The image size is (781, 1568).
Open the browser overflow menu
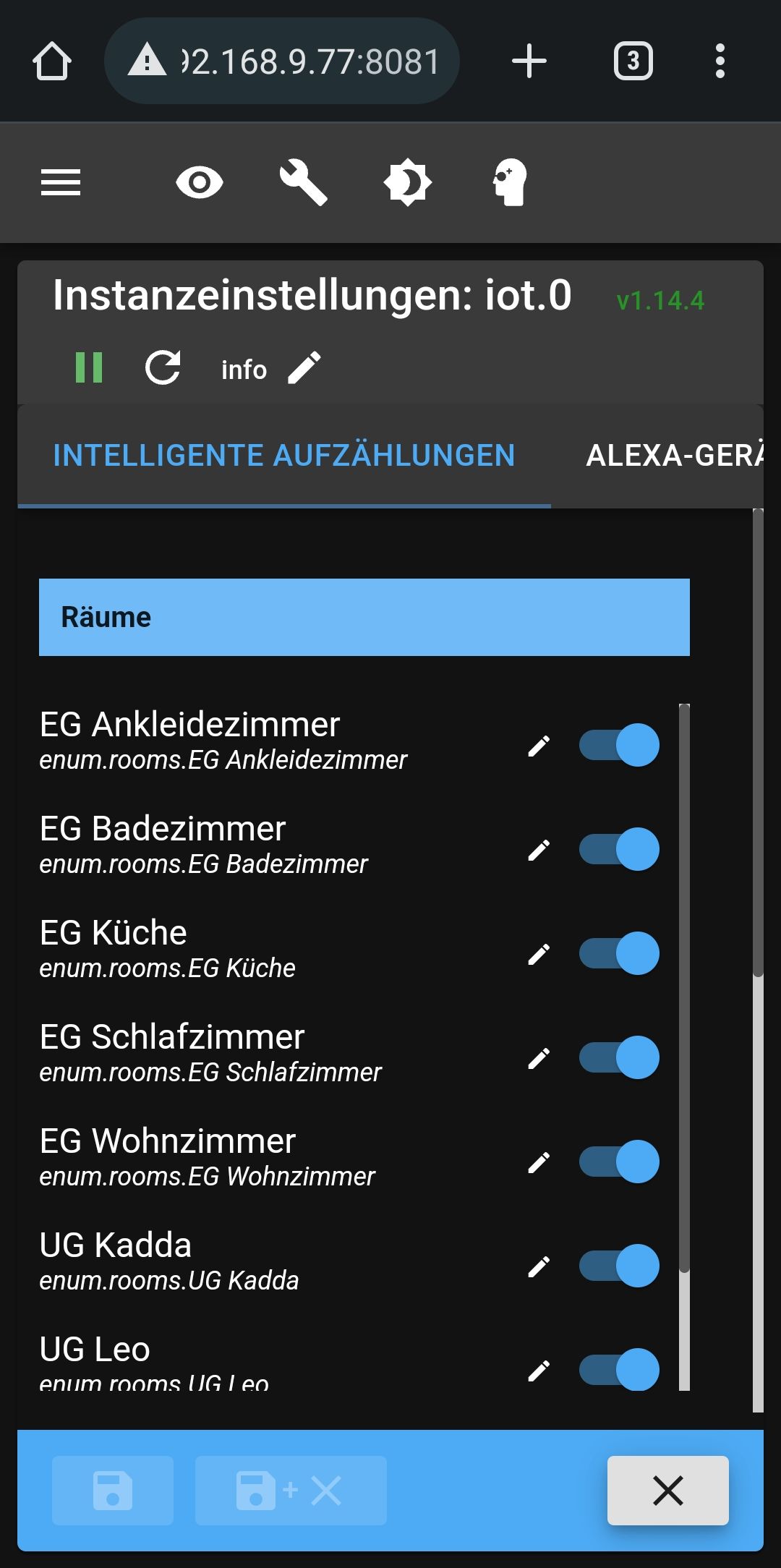point(720,61)
